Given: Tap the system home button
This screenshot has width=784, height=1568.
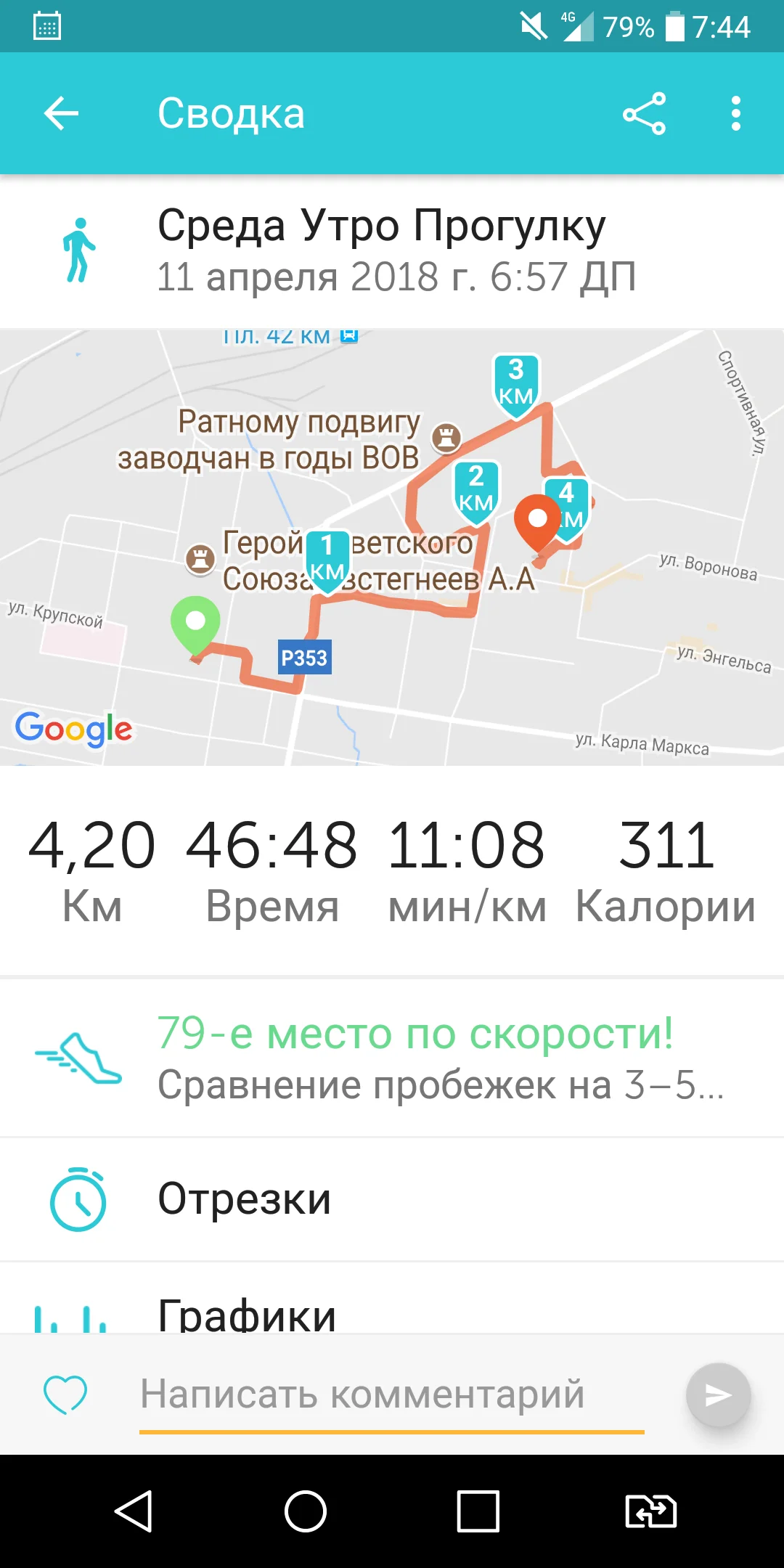Looking at the screenshot, I should [306, 1511].
